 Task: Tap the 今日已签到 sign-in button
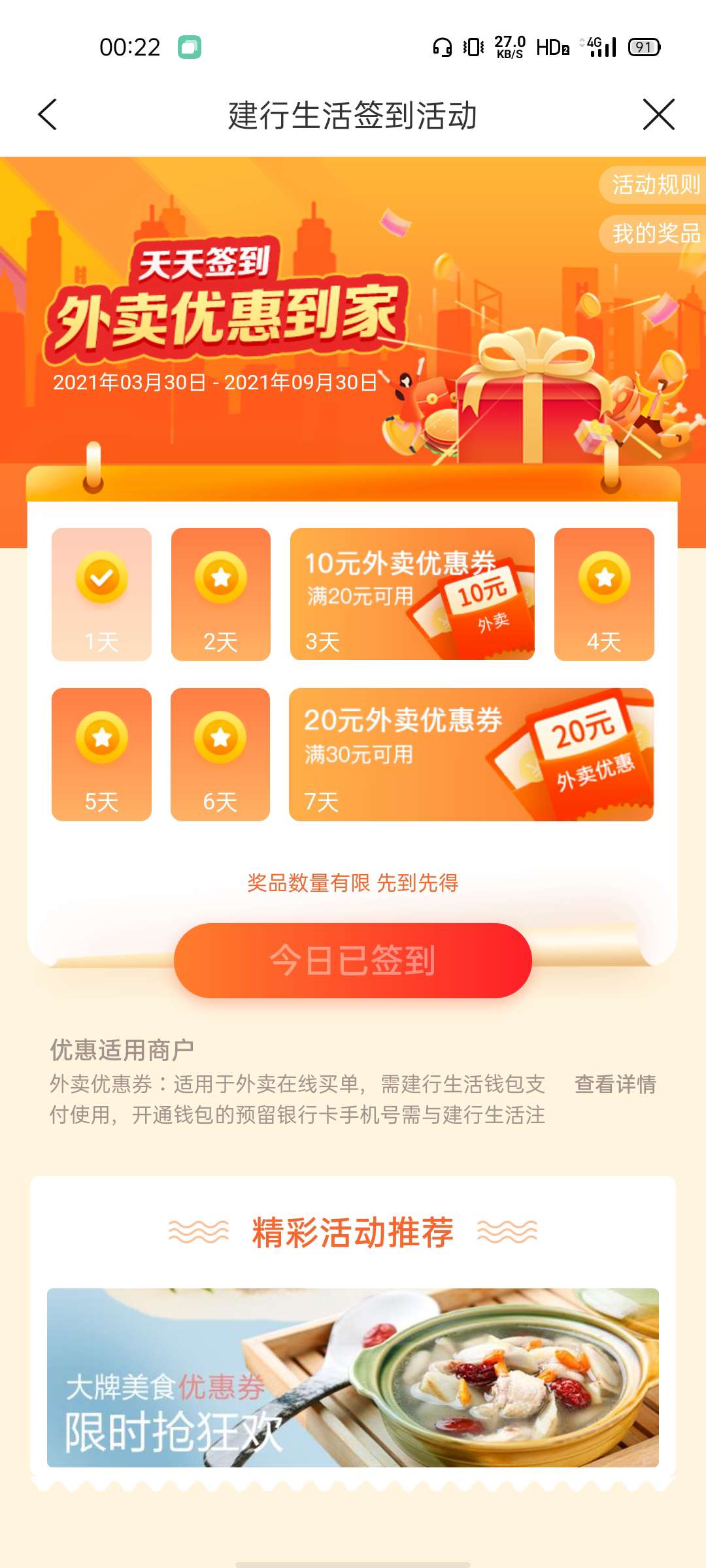click(x=353, y=960)
